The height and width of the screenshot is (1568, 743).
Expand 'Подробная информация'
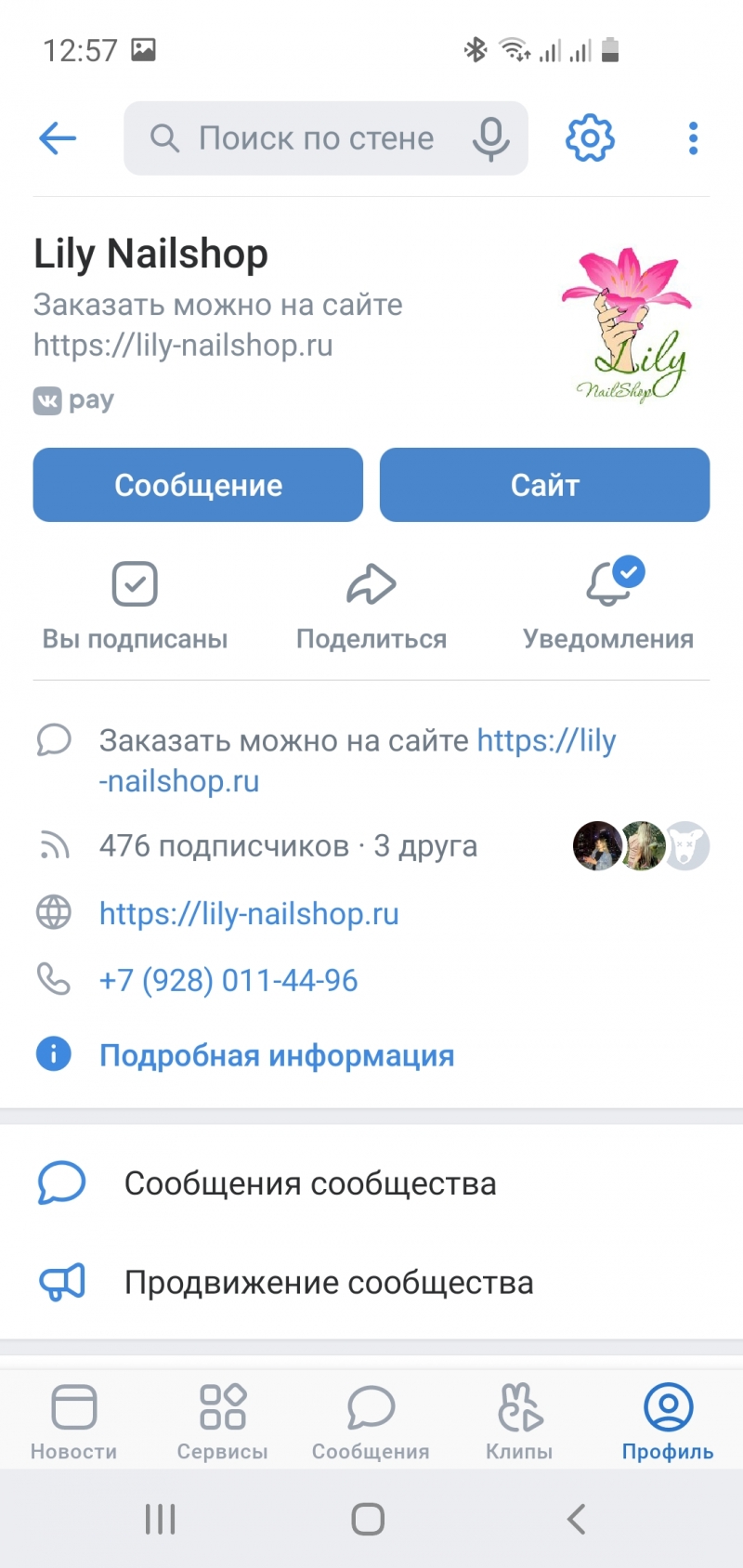[x=277, y=1056]
